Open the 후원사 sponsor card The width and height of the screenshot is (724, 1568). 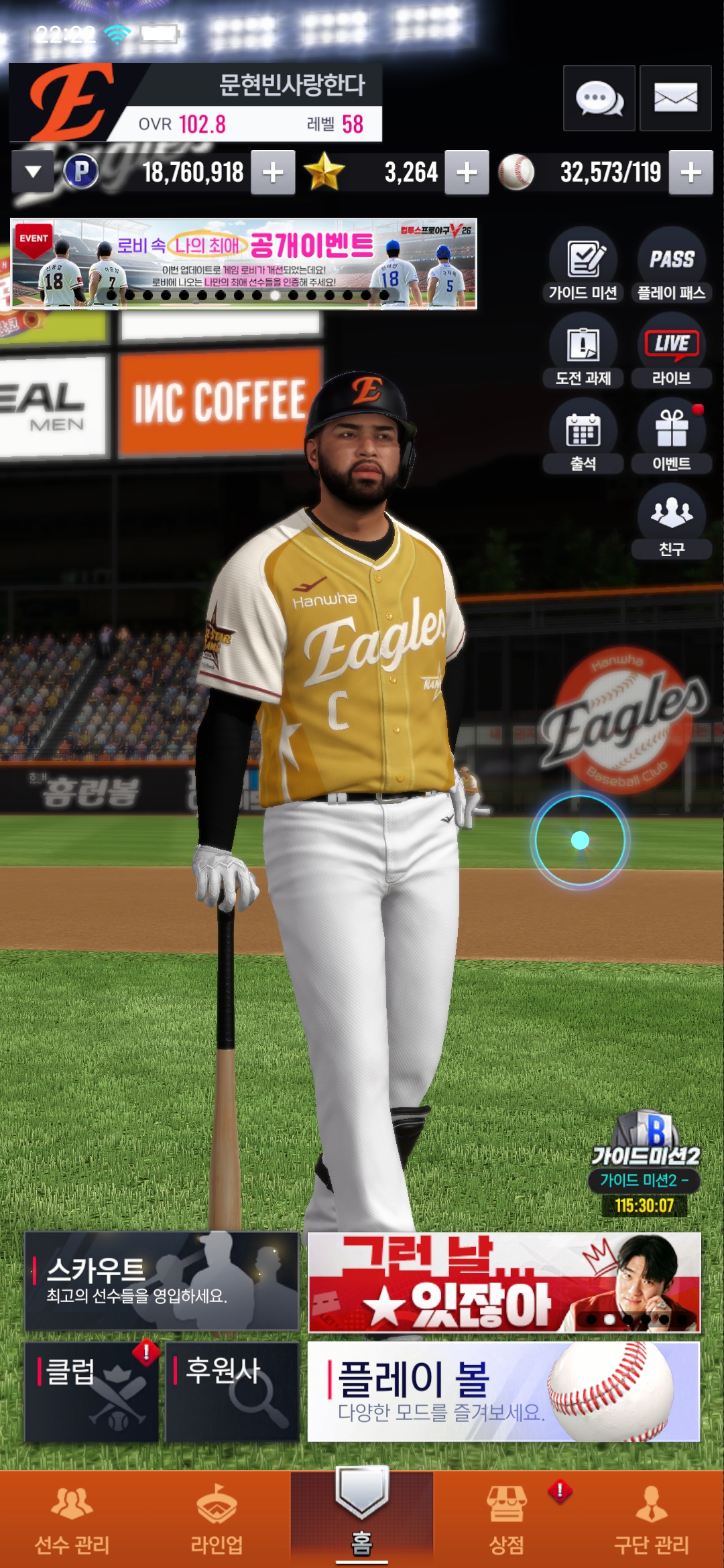[x=232, y=1392]
